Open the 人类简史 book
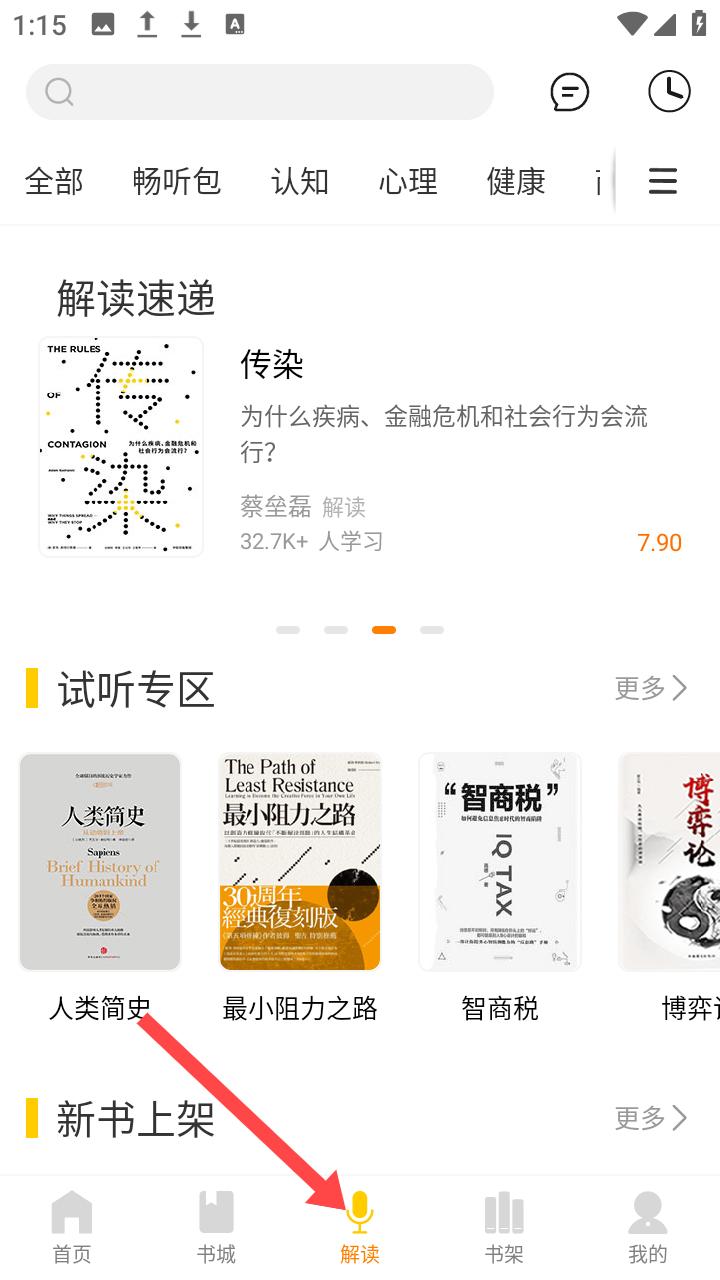This screenshot has height=1280, width=720. pyautogui.click(x=100, y=889)
